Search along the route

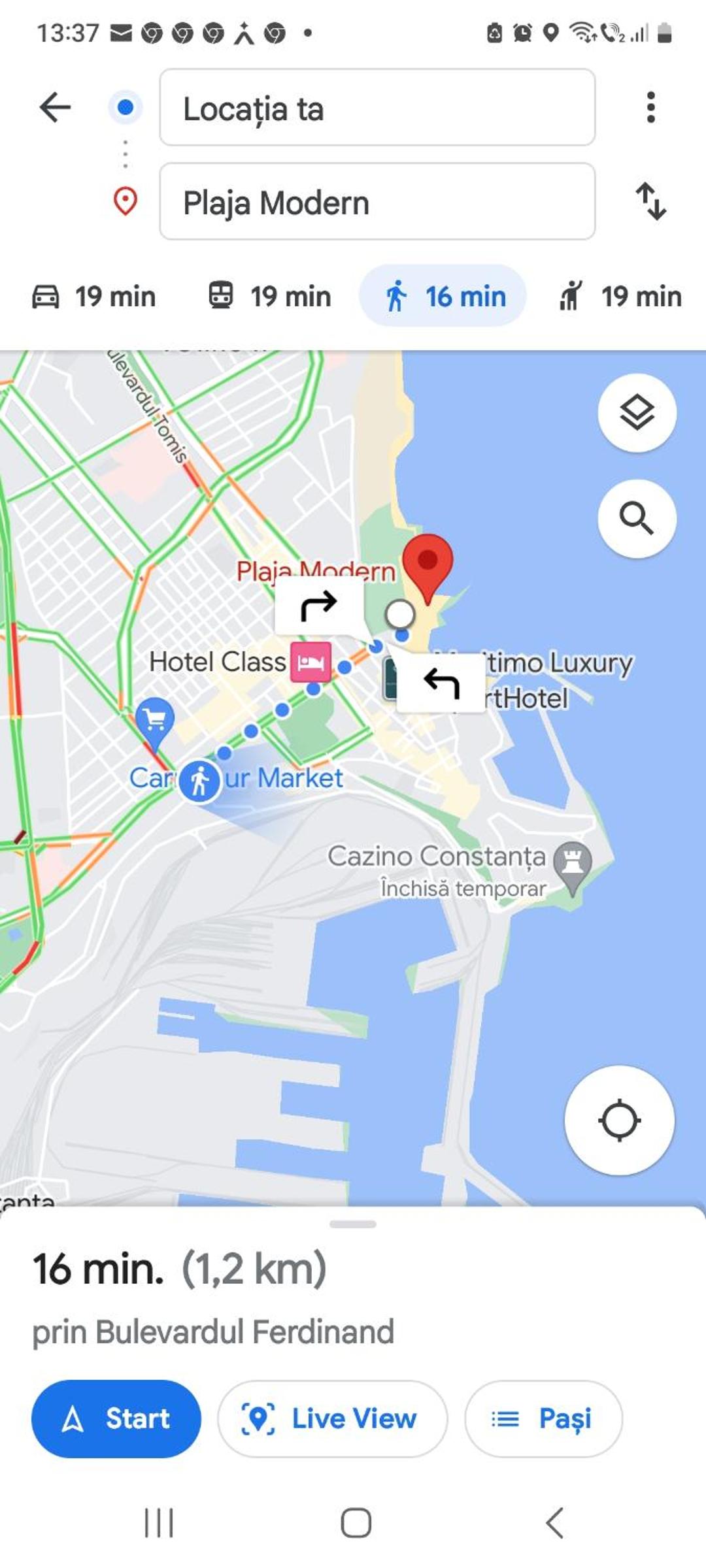click(637, 519)
